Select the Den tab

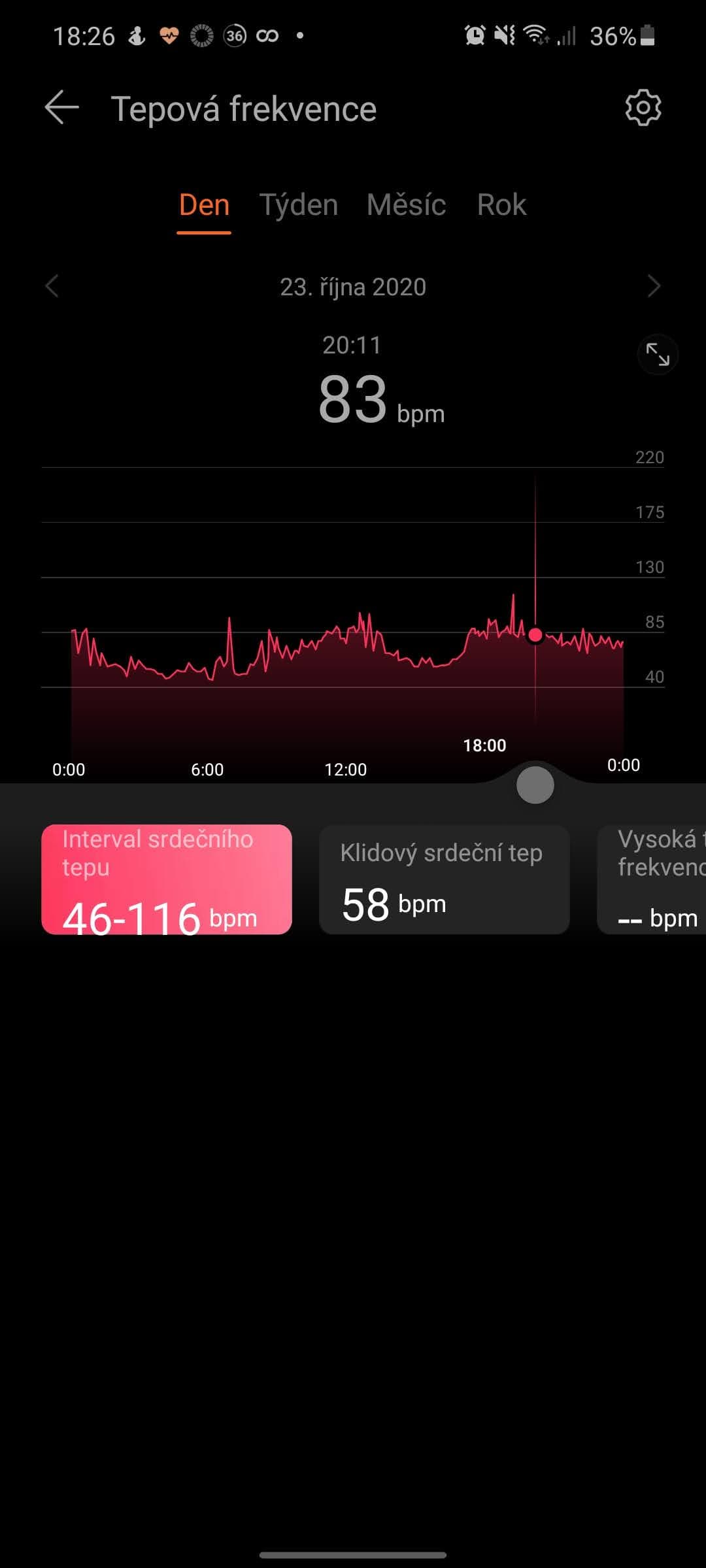[x=204, y=205]
